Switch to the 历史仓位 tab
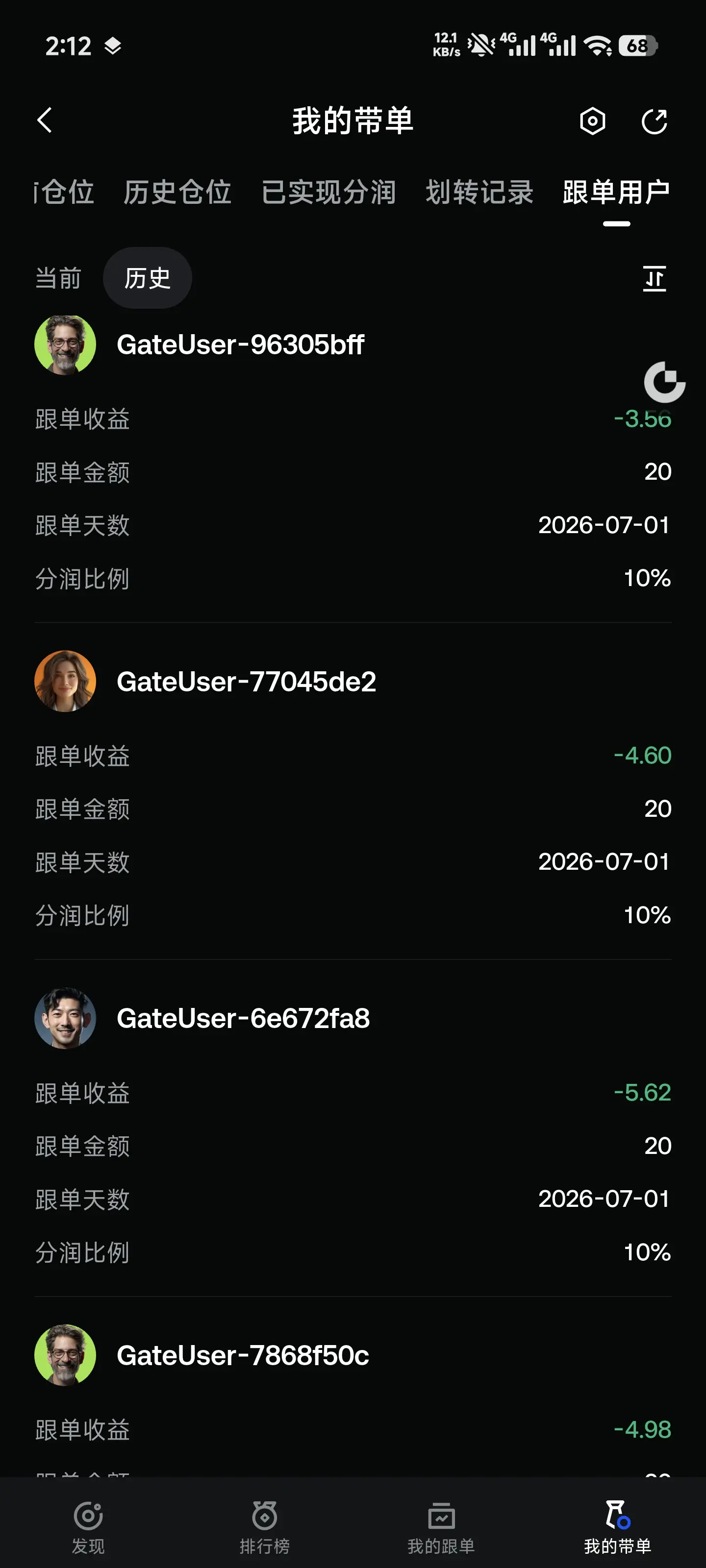This screenshot has height=1568, width=706. [x=177, y=193]
